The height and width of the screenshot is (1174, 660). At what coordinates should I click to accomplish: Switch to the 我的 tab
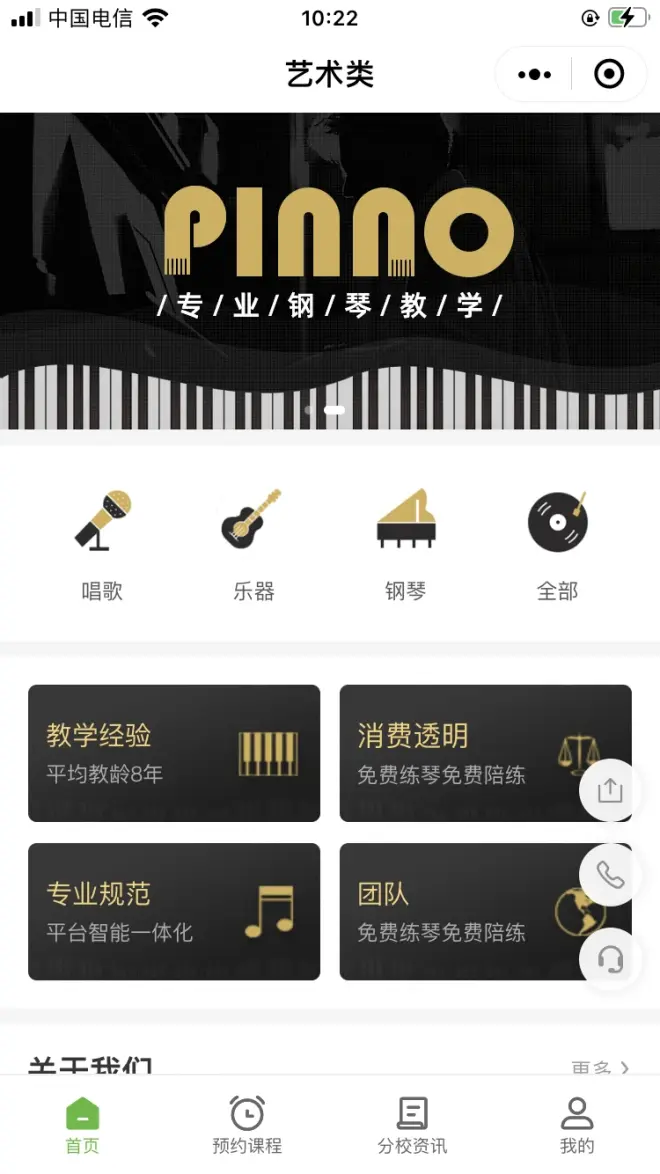click(x=577, y=1125)
